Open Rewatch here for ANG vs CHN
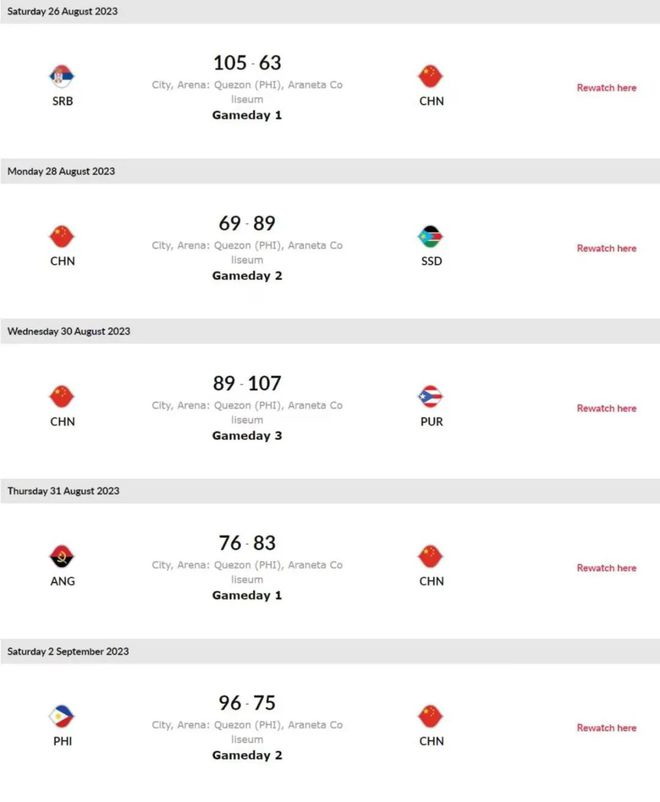Viewport: 660px width, 802px height. click(606, 568)
